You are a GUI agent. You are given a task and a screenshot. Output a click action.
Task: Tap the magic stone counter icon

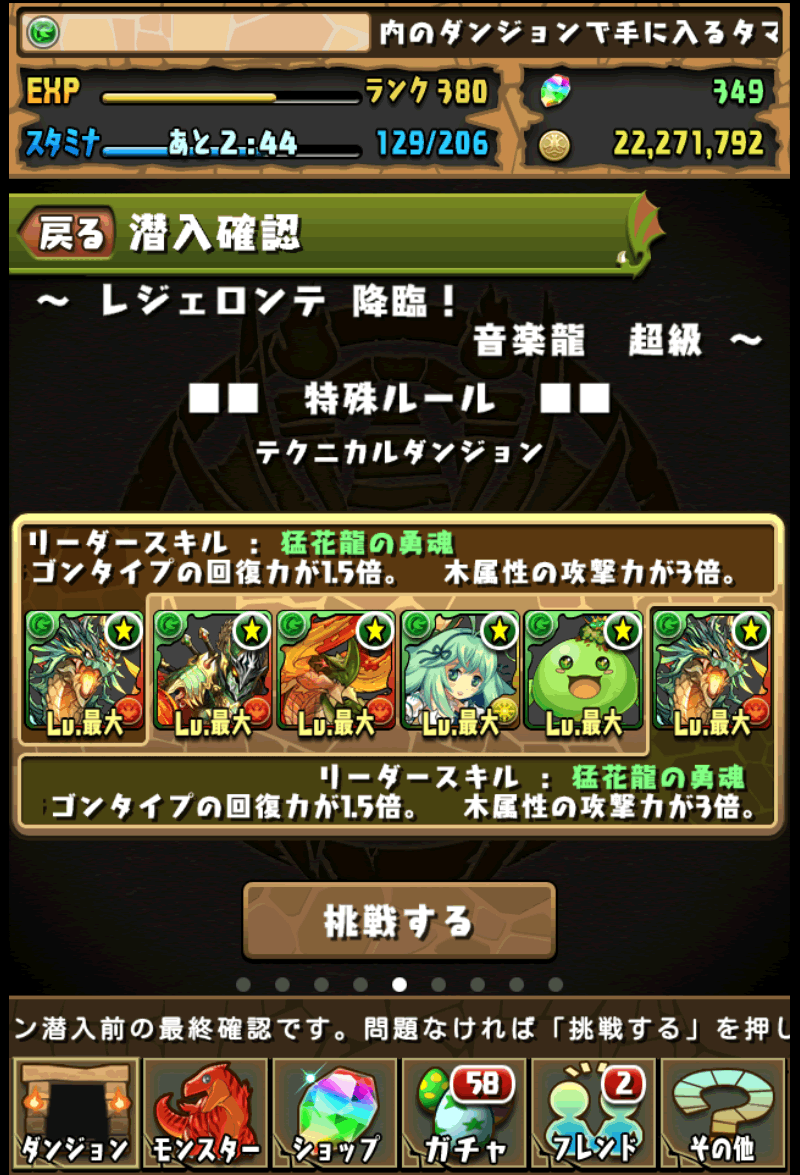555,92
